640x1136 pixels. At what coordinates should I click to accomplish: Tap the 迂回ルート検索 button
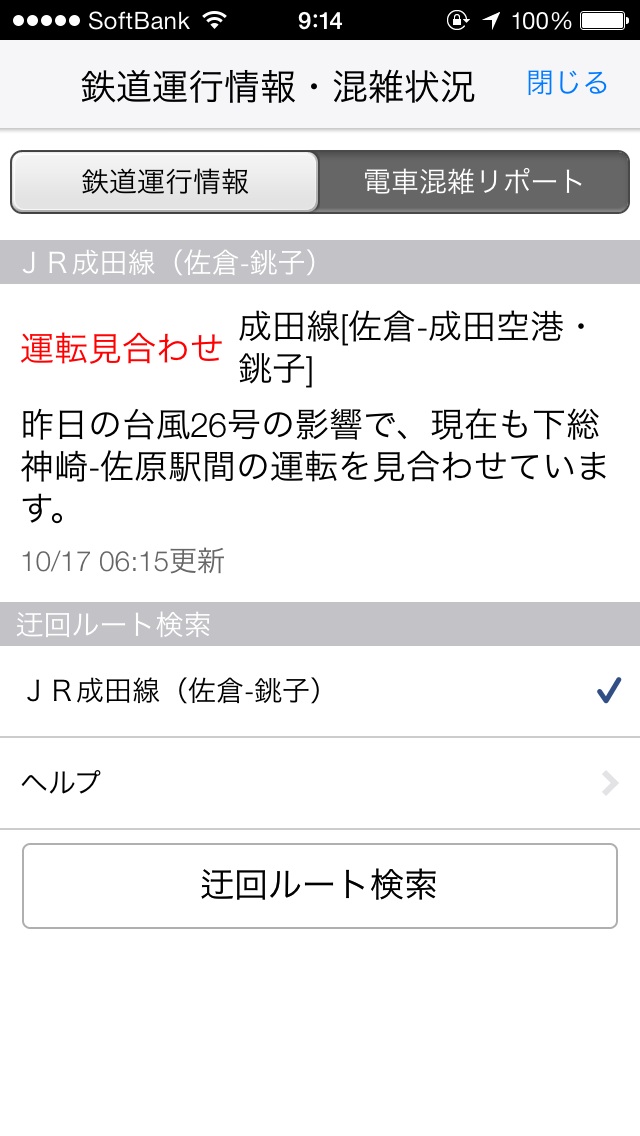[320, 885]
